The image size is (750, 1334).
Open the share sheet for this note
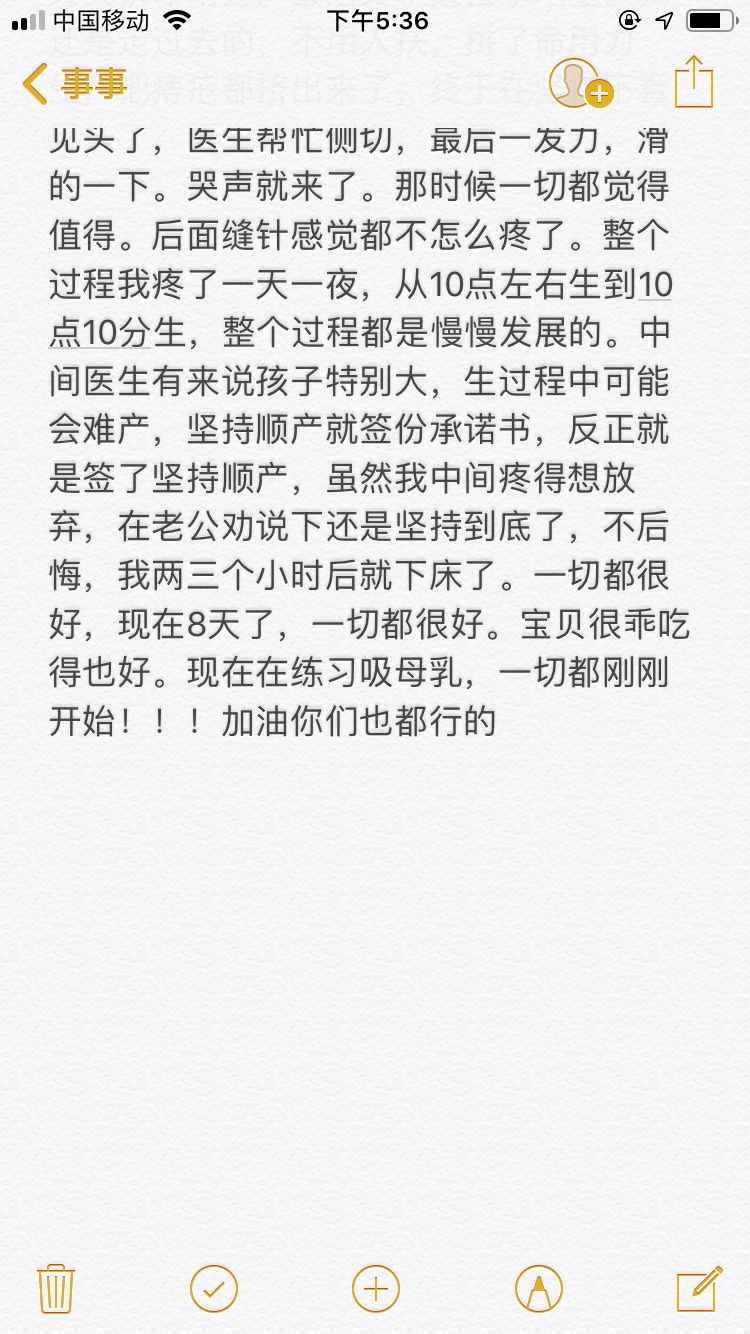click(x=693, y=81)
